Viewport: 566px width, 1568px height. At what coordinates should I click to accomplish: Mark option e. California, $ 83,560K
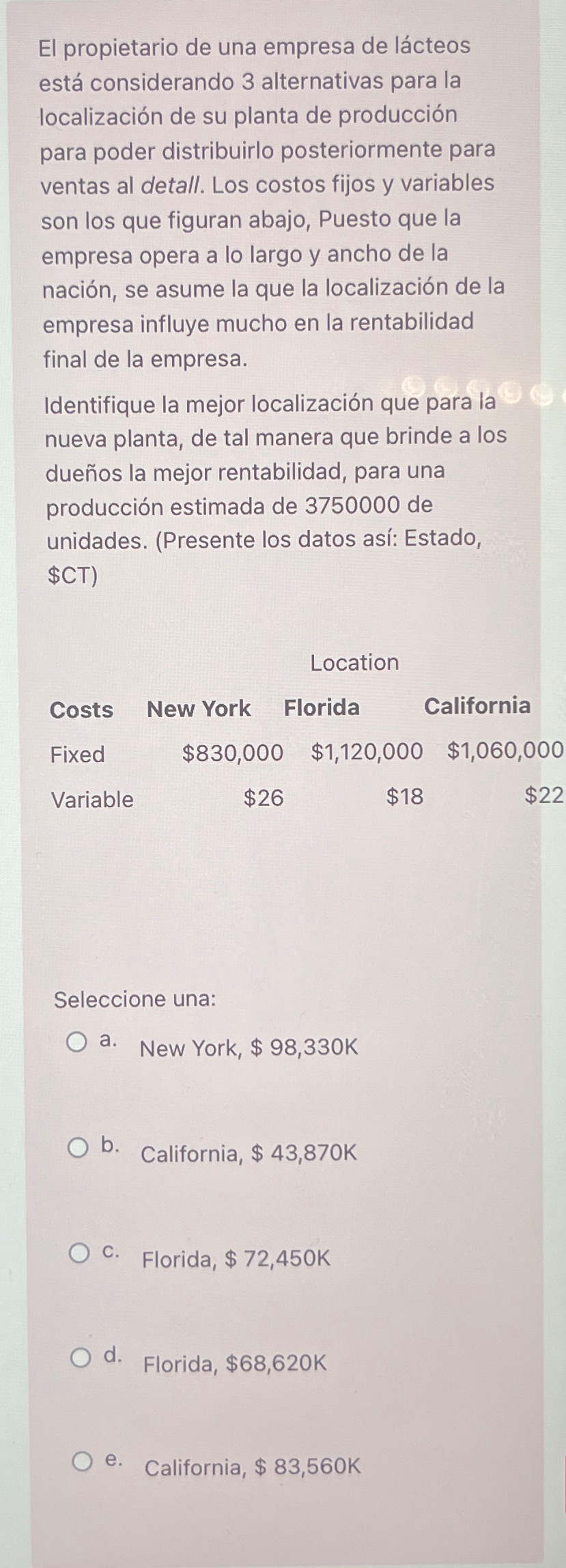tap(83, 1462)
